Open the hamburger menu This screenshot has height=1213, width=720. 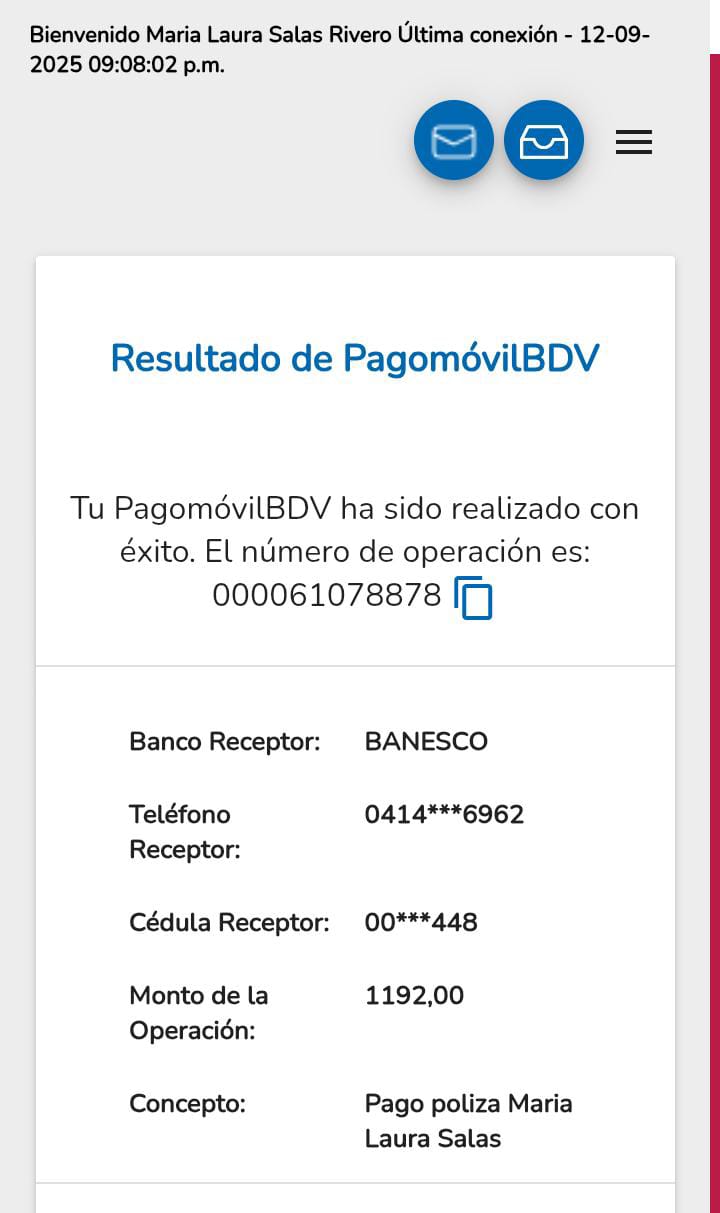(634, 143)
